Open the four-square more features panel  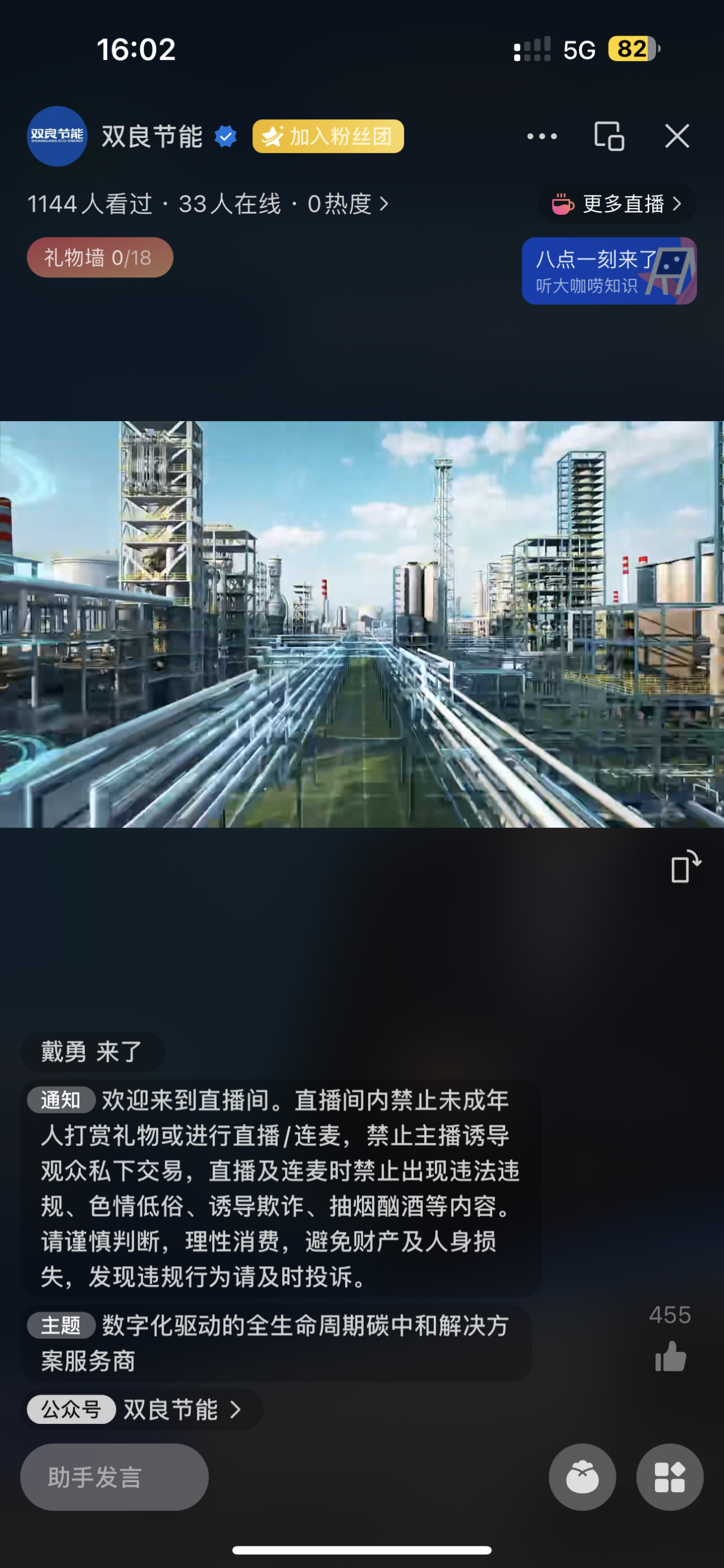pos(669,1478)
